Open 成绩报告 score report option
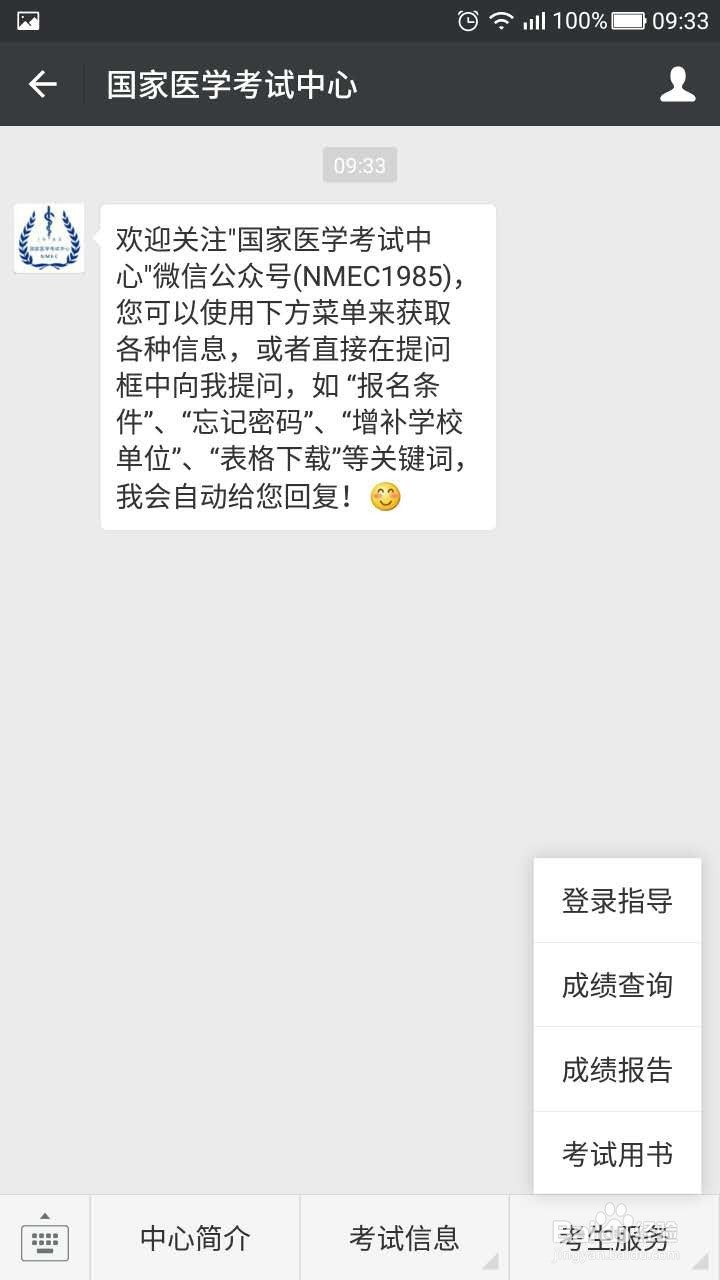Viewport: 720px width, 1280px height. tap(617, 1070)
